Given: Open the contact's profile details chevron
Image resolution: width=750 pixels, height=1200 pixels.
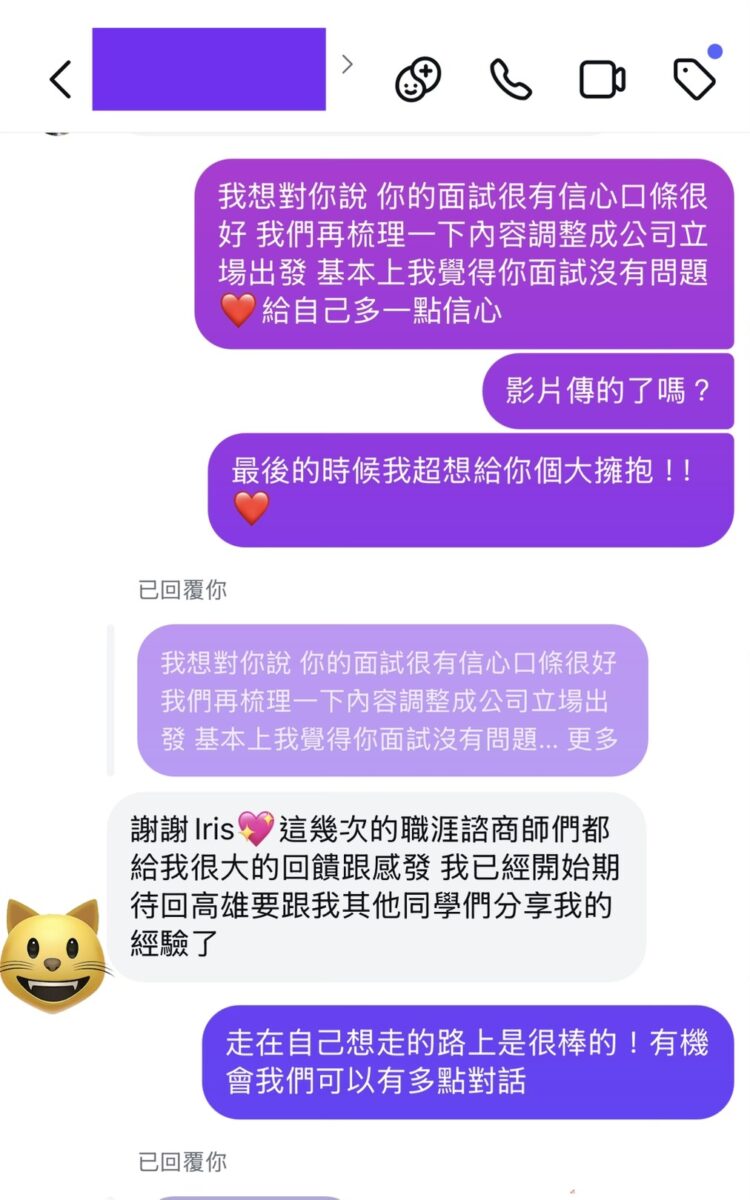Looking at the screenshot, I should 347,65.
